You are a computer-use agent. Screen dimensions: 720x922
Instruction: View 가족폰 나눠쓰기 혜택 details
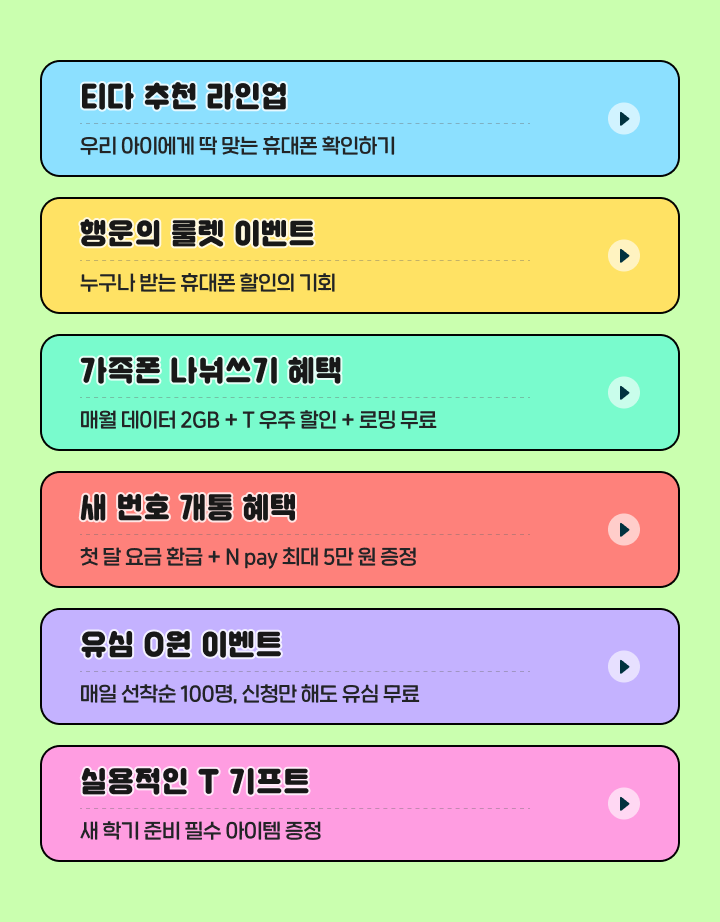point(360,393)
